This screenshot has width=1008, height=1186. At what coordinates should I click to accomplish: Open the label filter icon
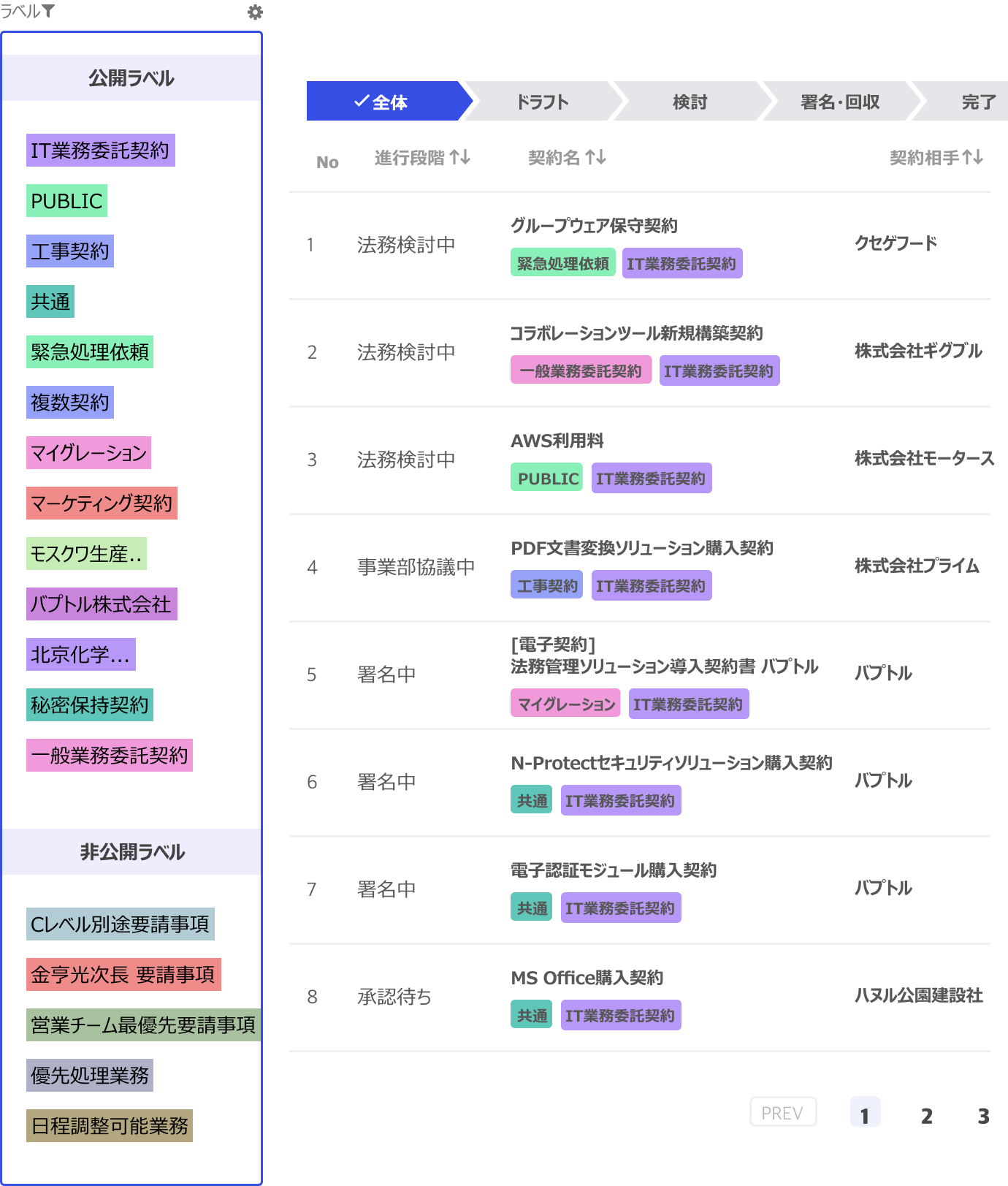pos(49,12)
